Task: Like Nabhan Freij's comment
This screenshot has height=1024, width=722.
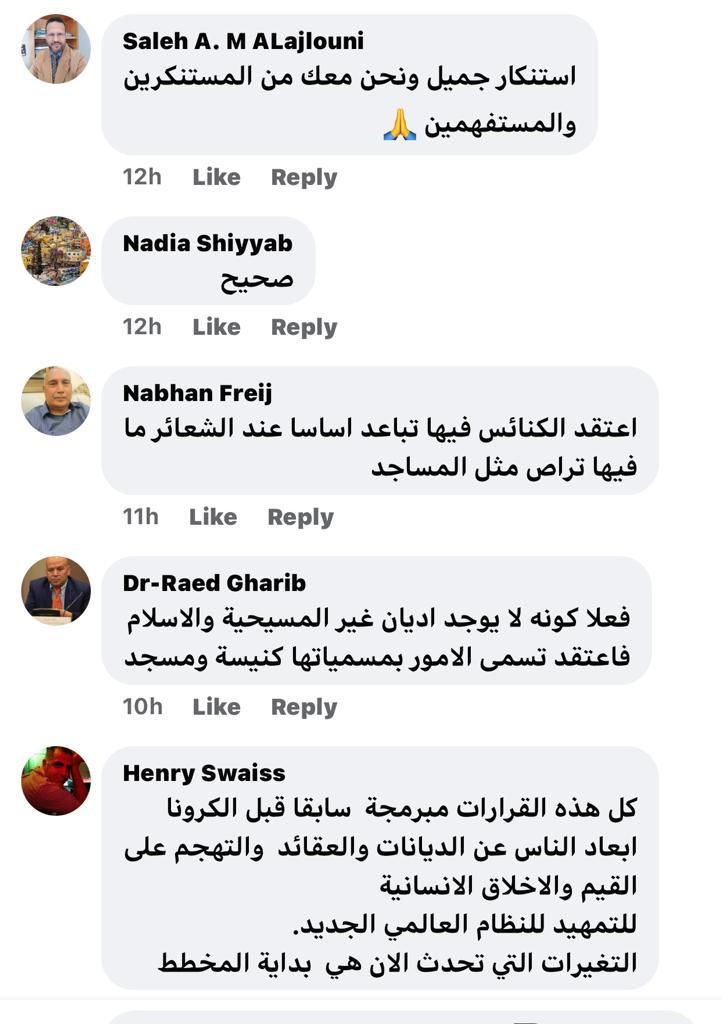Action: [213, 517]
